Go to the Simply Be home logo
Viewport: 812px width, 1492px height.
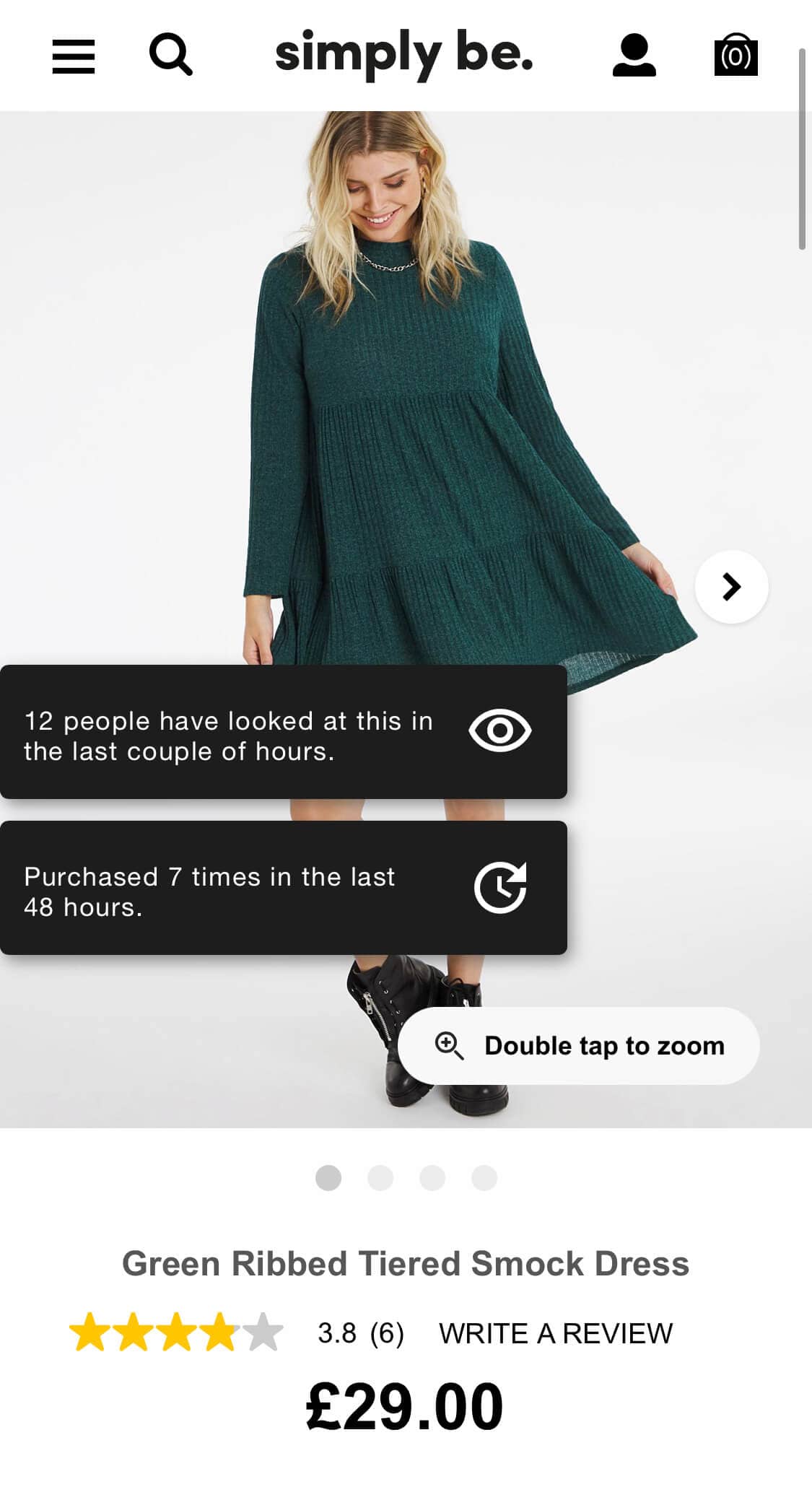(x=404, y=54)
